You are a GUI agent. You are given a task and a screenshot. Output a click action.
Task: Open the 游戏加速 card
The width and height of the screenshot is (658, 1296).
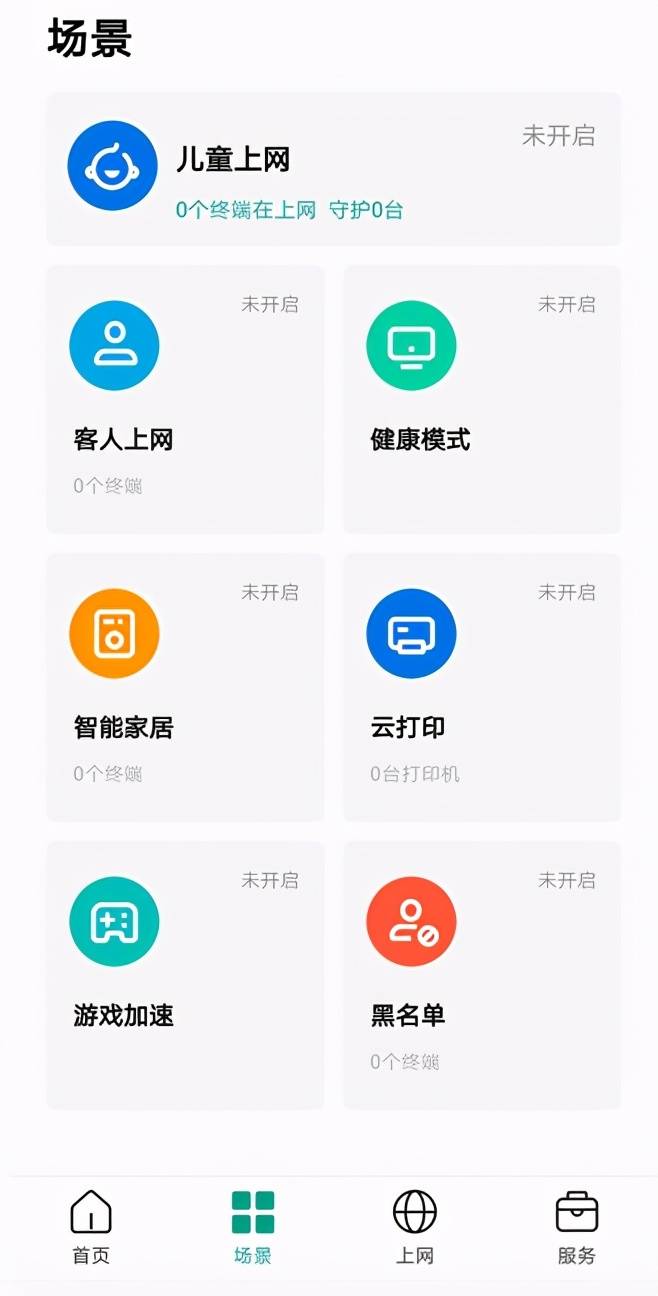[185, 975]
